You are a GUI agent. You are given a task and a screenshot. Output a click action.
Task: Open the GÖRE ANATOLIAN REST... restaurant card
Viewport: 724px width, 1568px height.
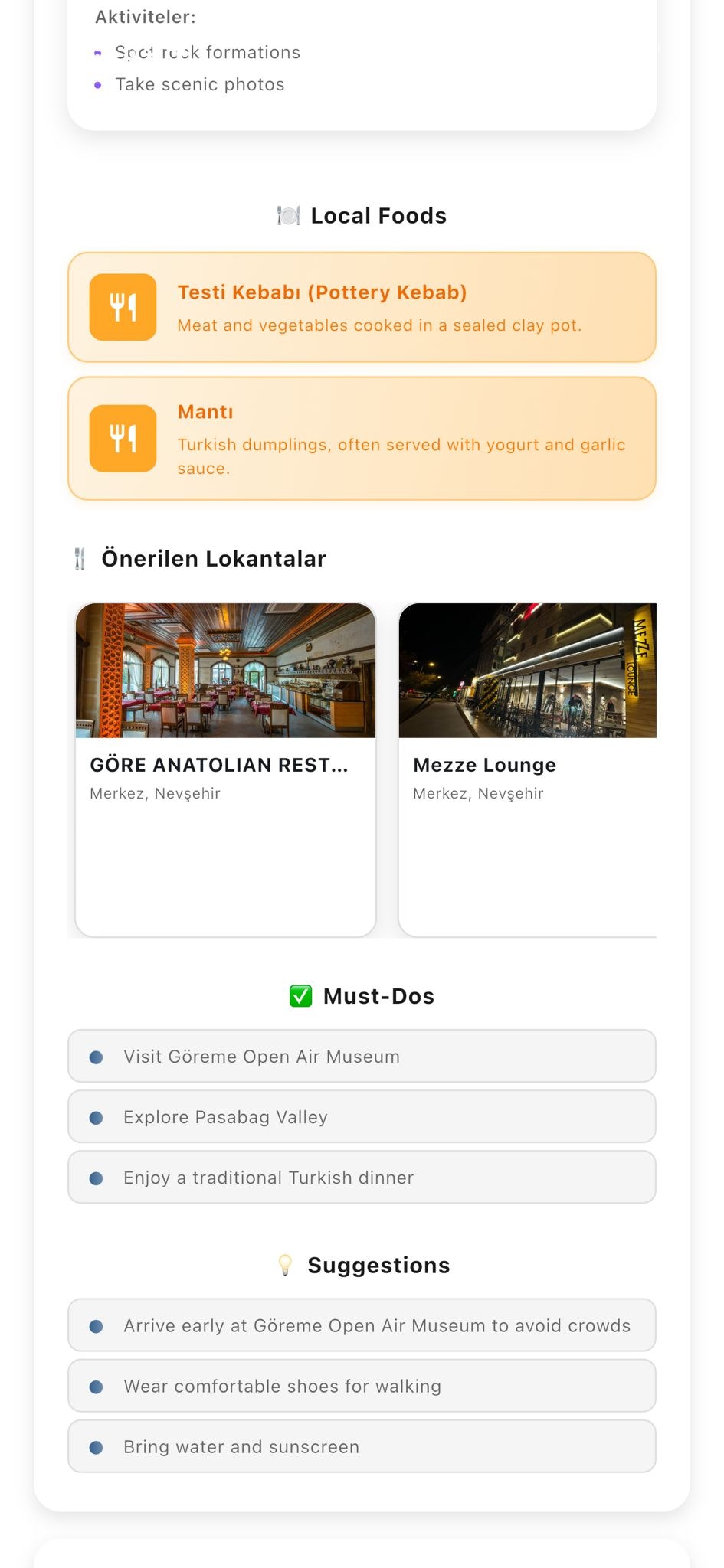point(225,768)
